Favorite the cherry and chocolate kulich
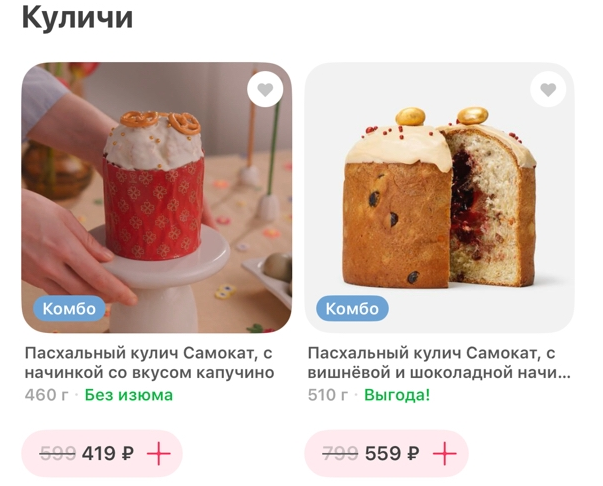 (x=547, y=90)
